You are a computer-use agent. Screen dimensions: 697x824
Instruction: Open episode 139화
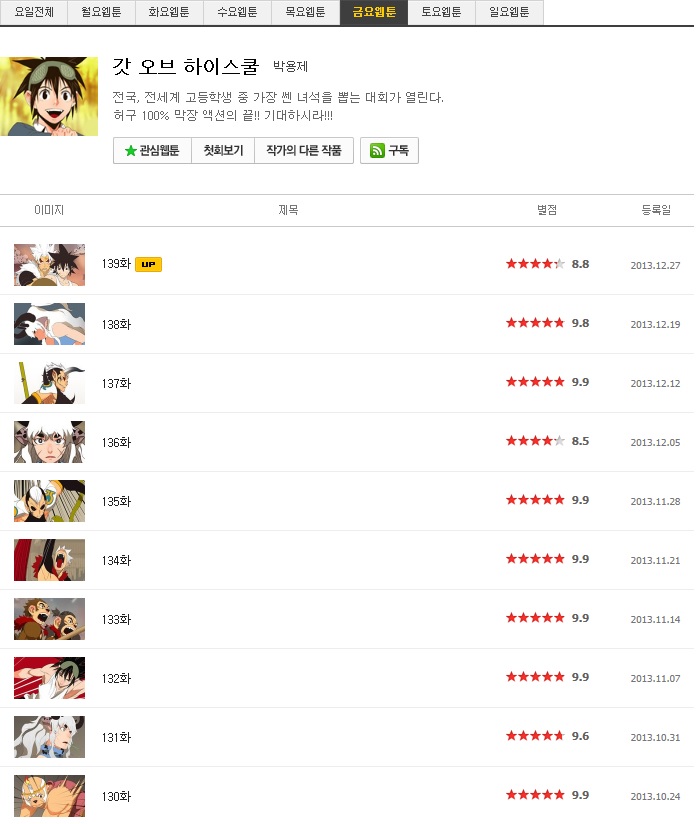(116, 264)
